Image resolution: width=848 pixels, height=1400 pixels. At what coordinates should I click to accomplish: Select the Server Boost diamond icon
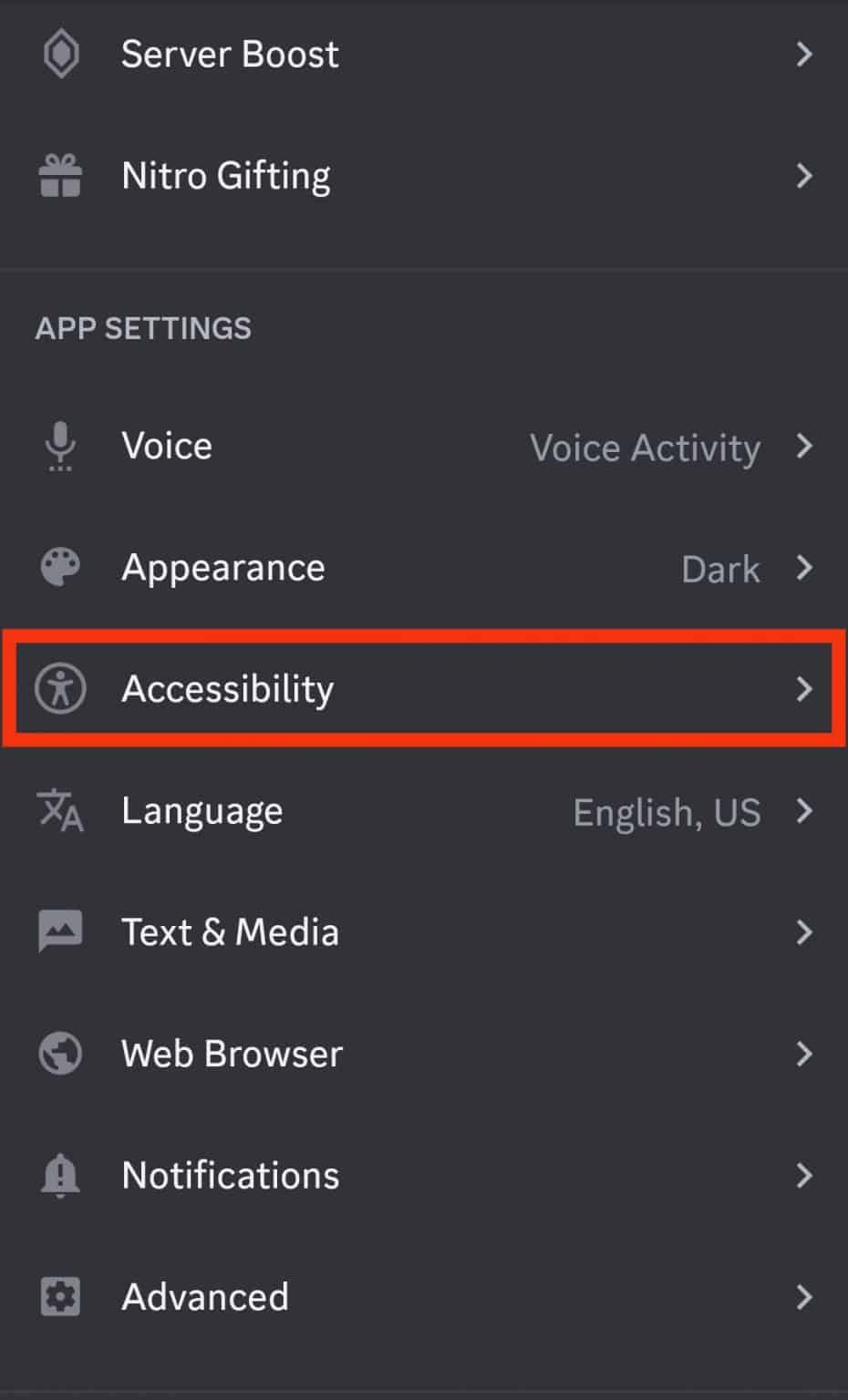pyautogui.click(x=60, y=55)
